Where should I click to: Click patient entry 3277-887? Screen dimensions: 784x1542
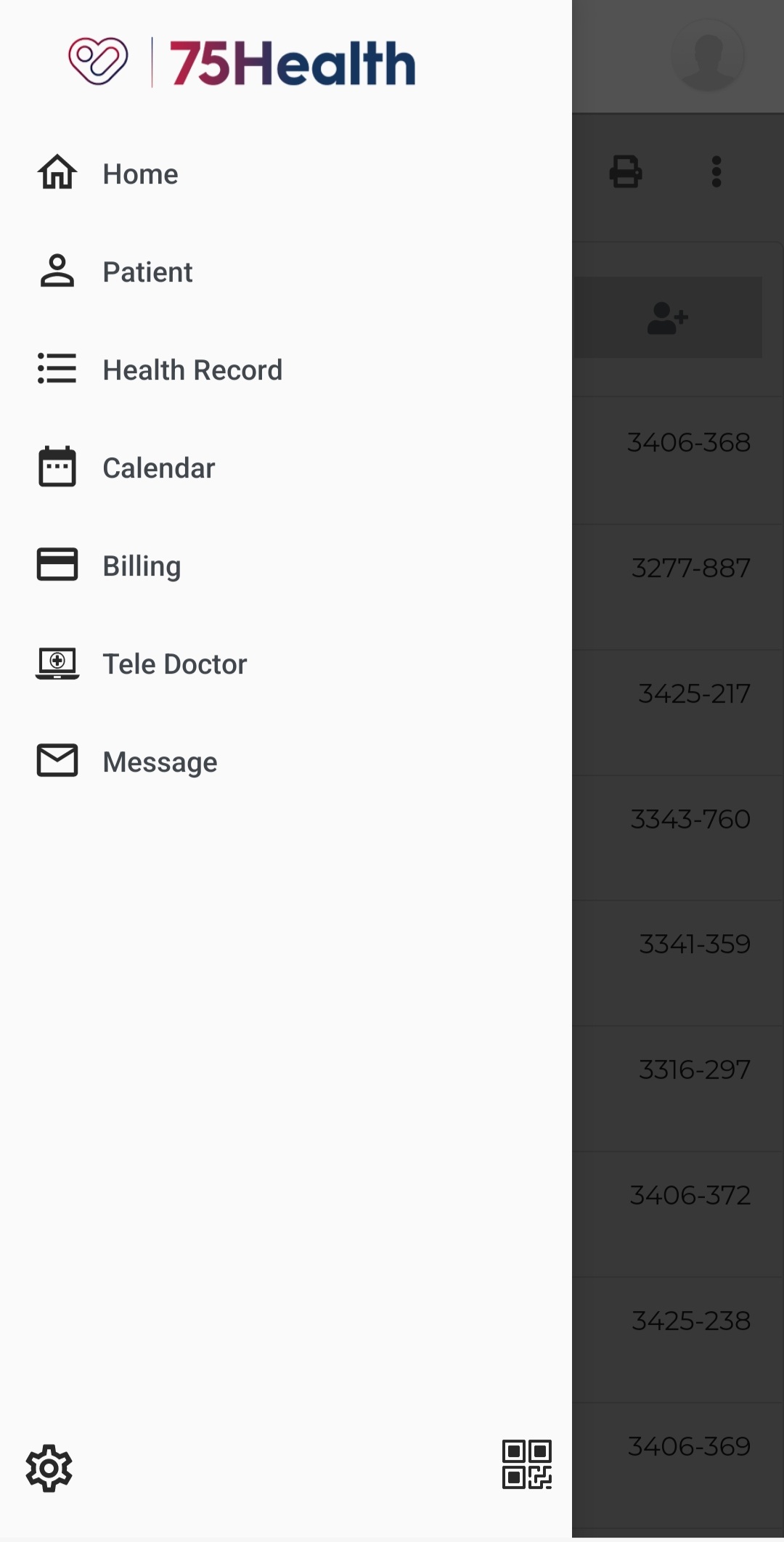click(x=691, y=568)
